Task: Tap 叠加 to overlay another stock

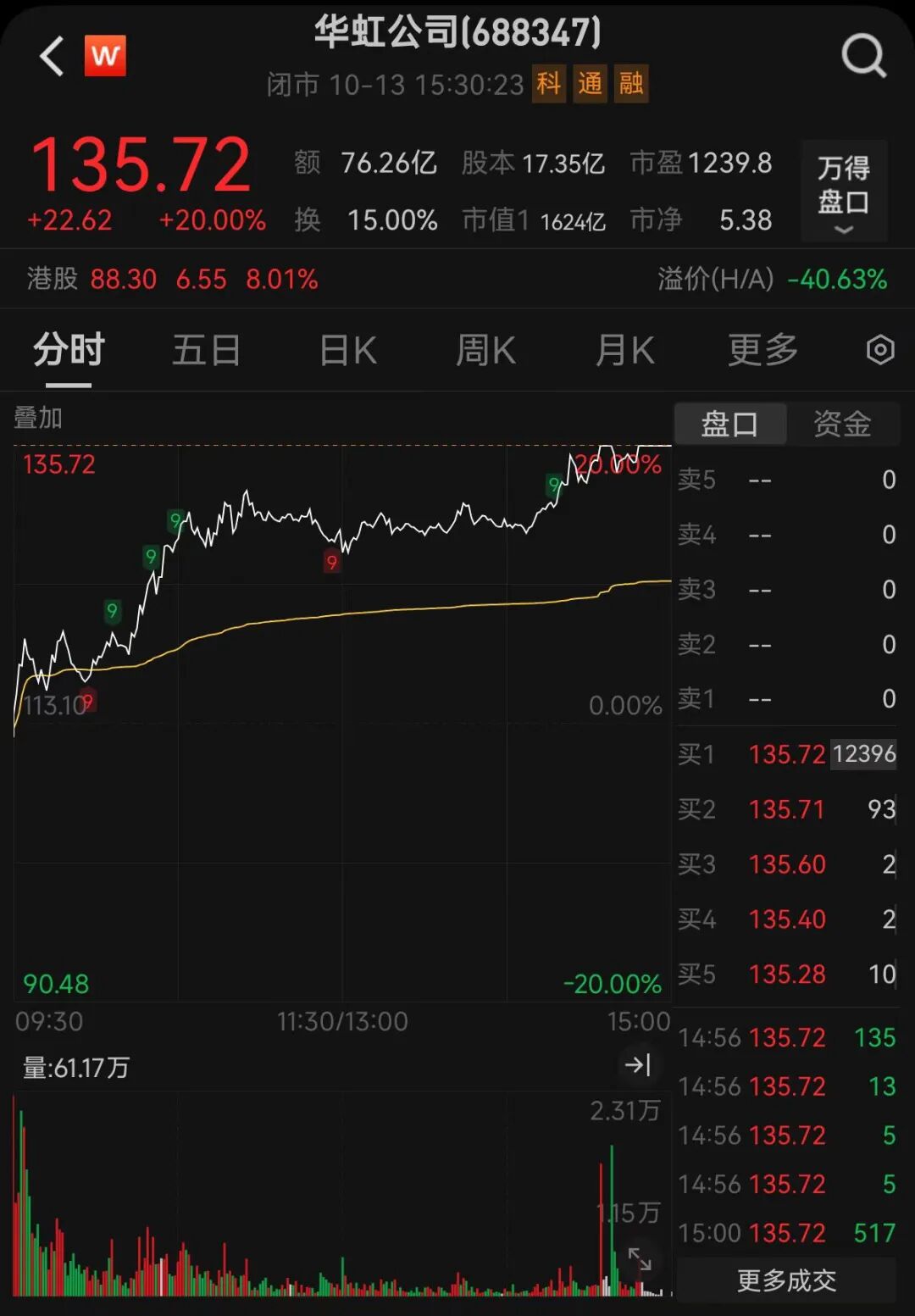Action: pyautogui.click(x=38, y=418)
